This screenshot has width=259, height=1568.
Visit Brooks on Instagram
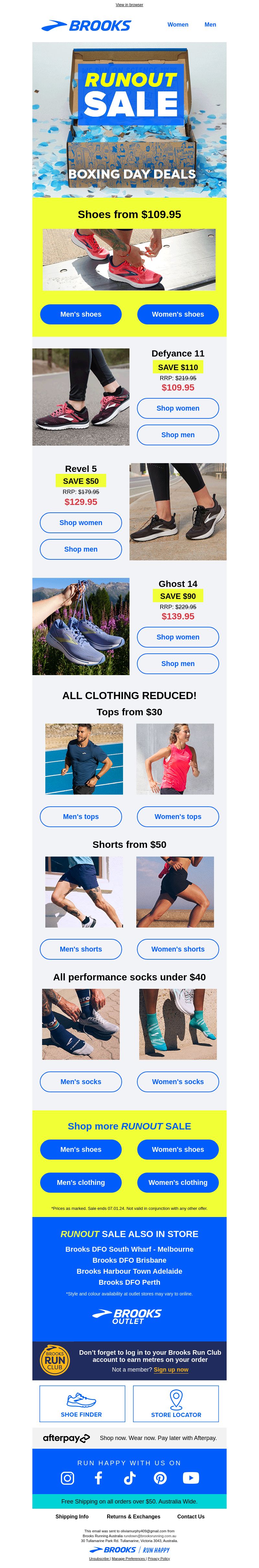click(67, 1479)
